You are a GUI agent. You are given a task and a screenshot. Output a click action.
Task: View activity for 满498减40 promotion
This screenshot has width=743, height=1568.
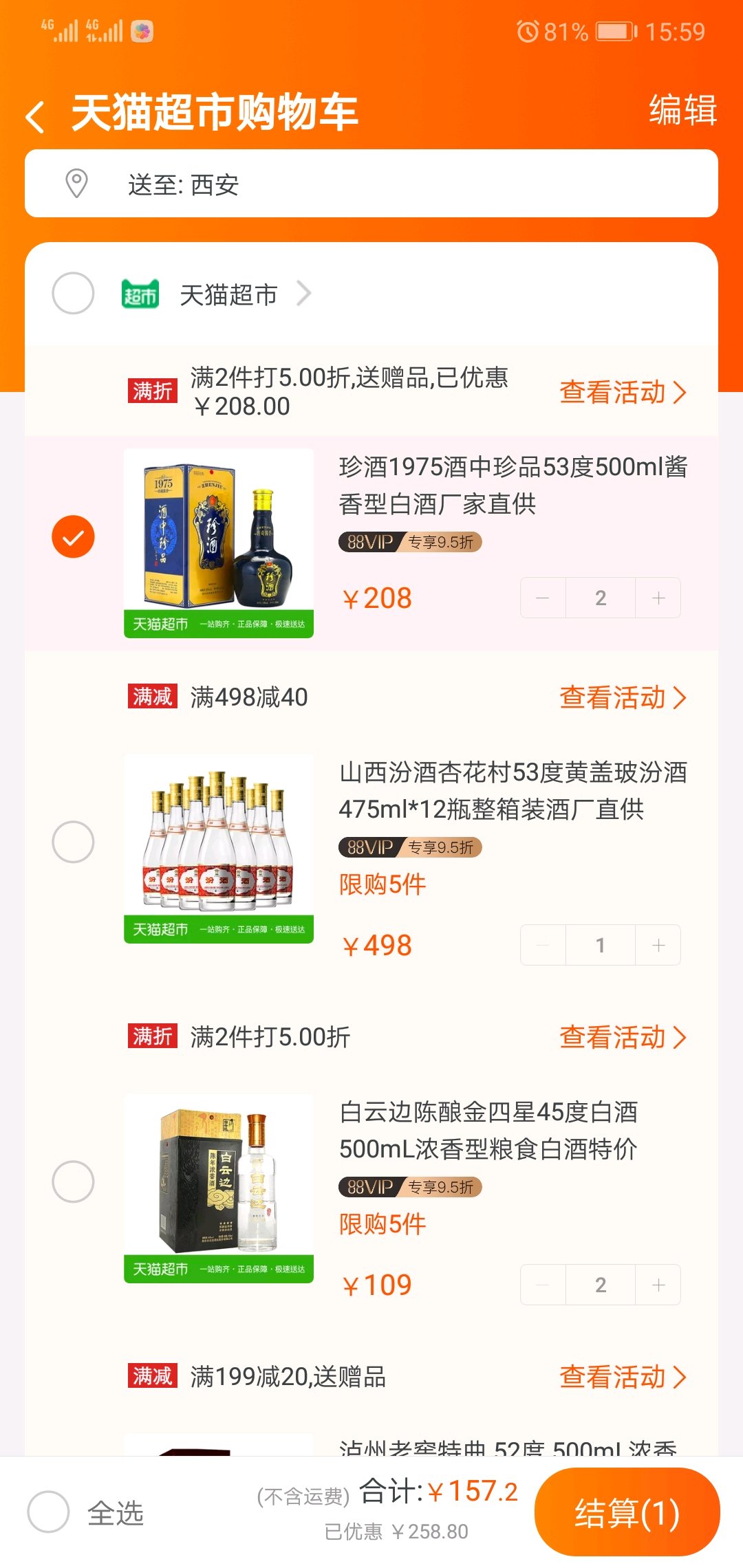(622, 697)
